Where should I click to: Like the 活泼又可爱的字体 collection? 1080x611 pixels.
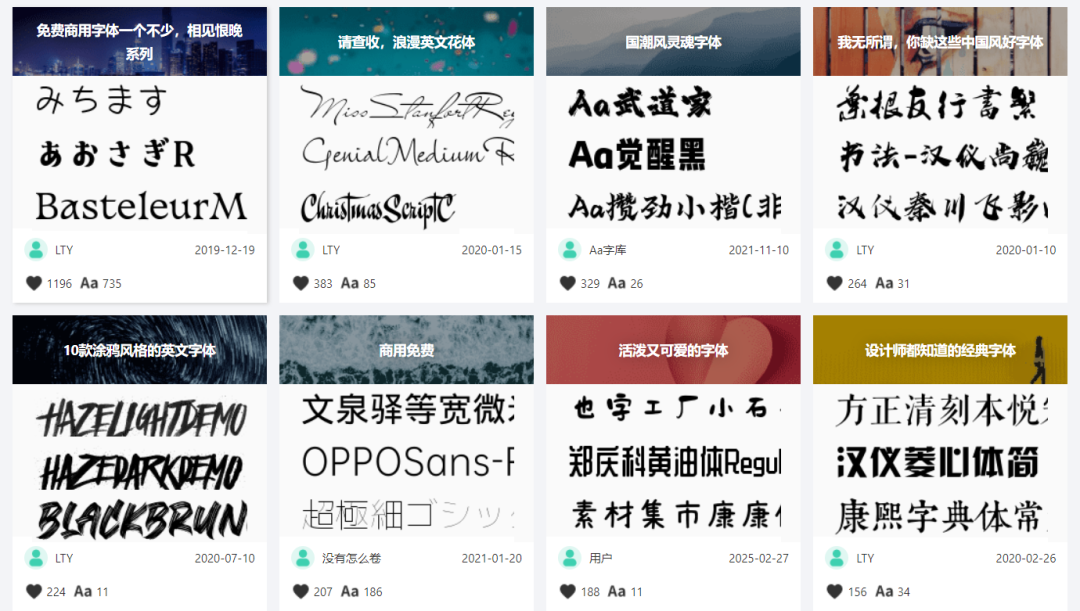click(568, 591)
